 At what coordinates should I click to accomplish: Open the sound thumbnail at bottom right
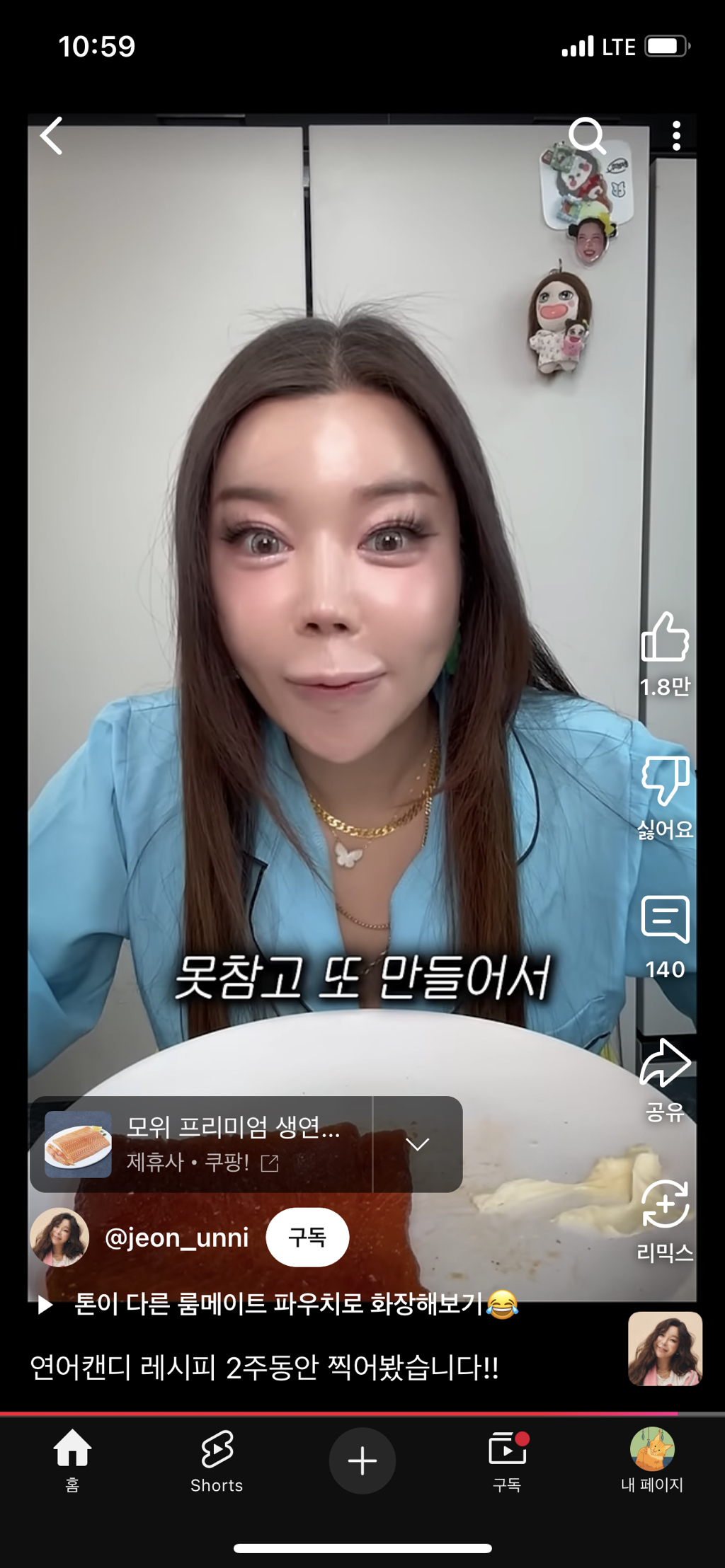click(665, 1349)
